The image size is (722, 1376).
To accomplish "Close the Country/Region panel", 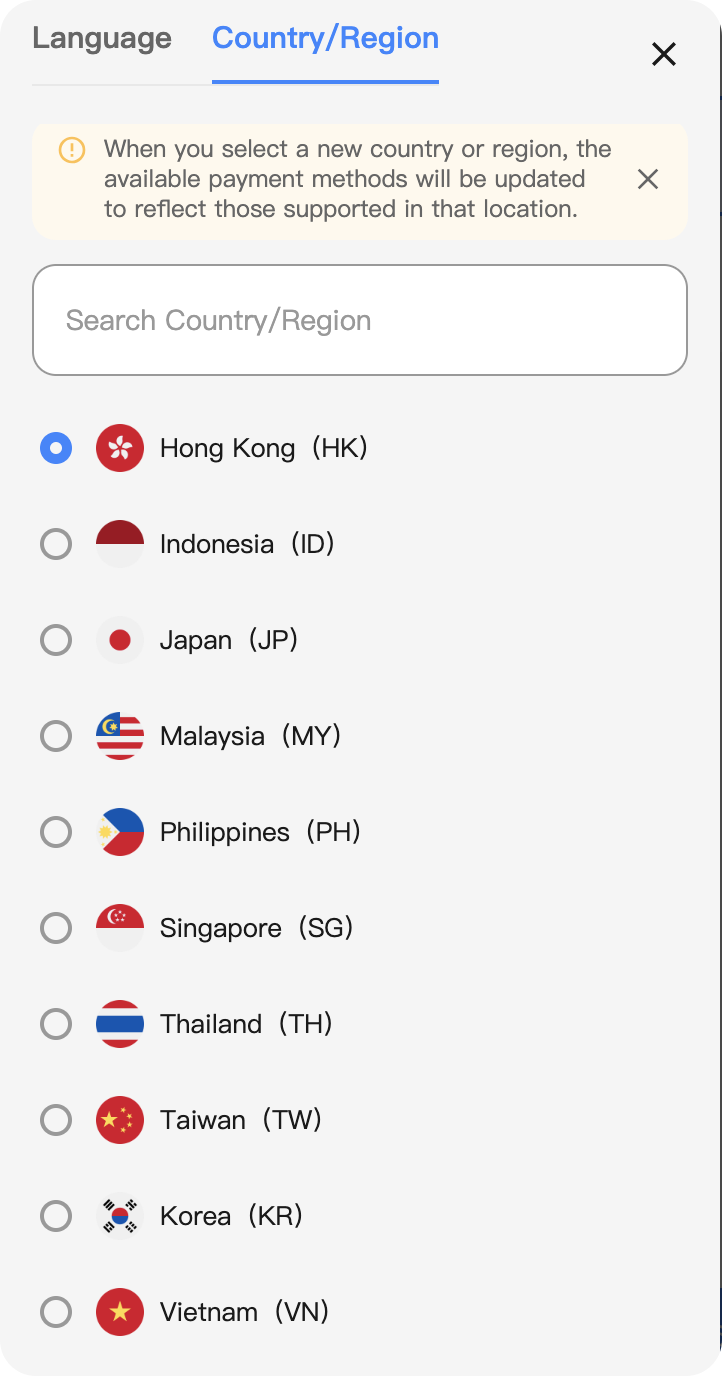I will tap(664, 54).
